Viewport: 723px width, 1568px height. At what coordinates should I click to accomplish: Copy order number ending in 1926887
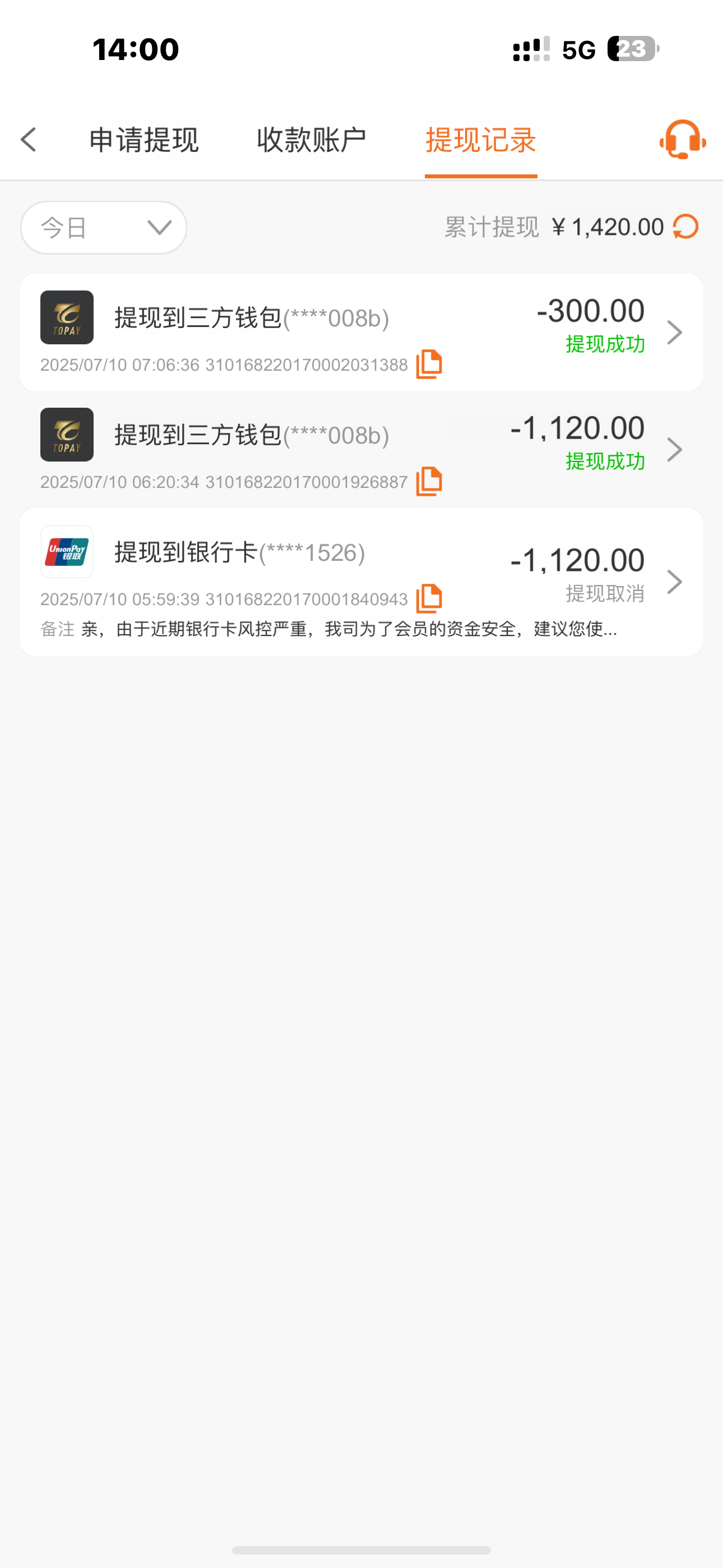(429, 482)
